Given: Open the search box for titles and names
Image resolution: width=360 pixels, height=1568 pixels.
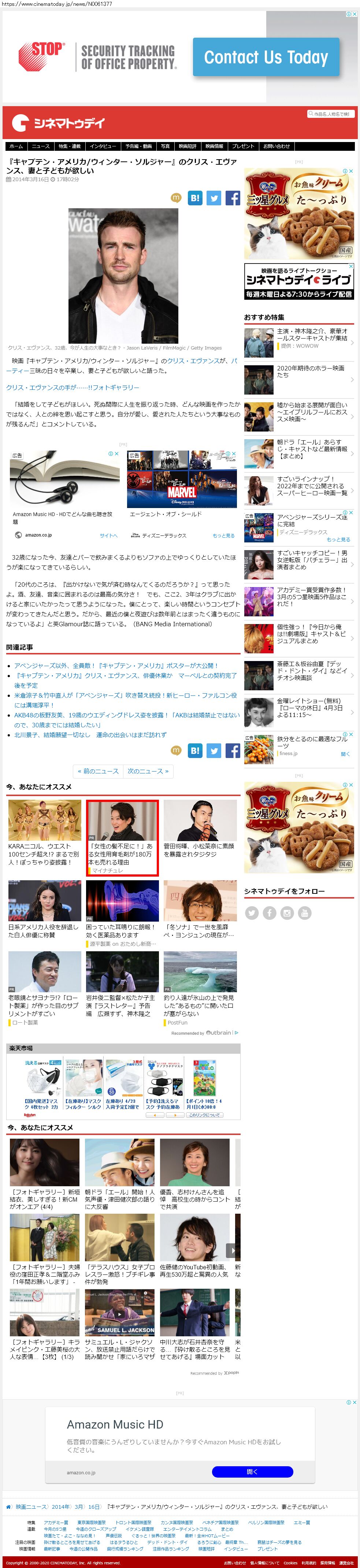Looking at the screenshot, I should (331, 114).
